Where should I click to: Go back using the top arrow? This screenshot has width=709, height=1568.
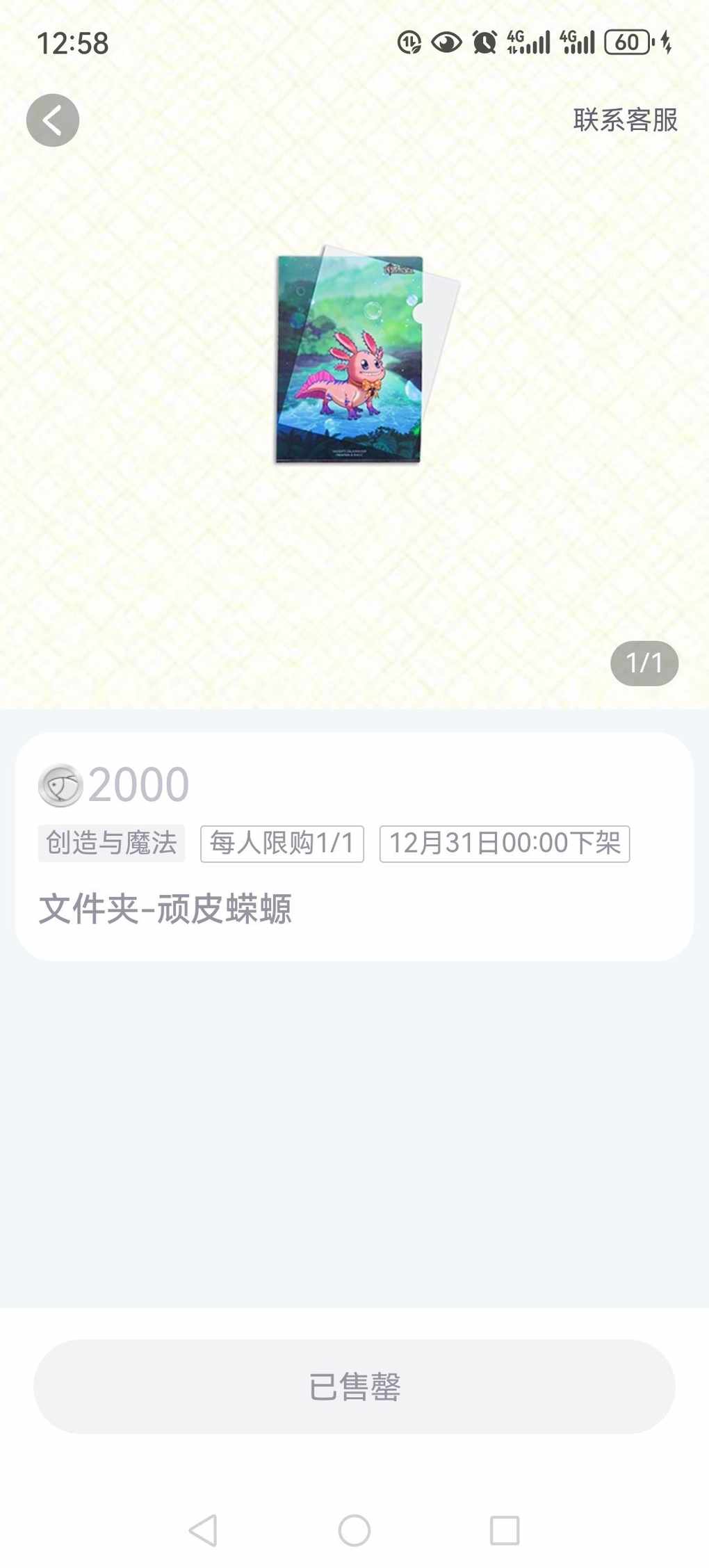click(53, 120)
